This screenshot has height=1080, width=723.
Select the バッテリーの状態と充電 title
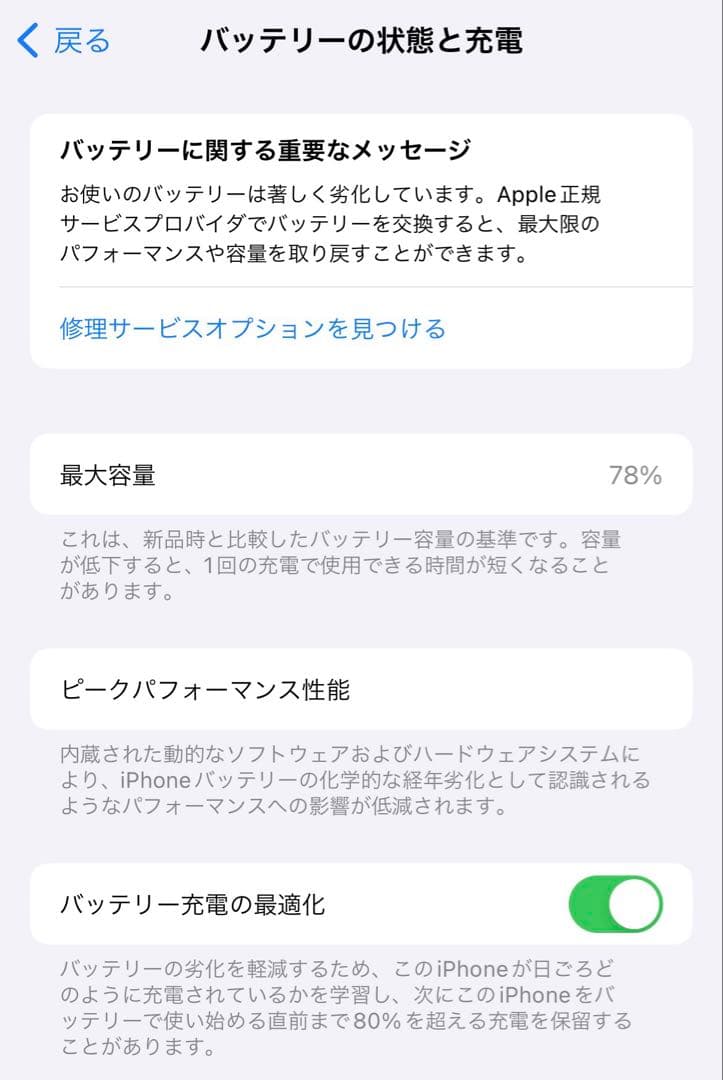362,38
